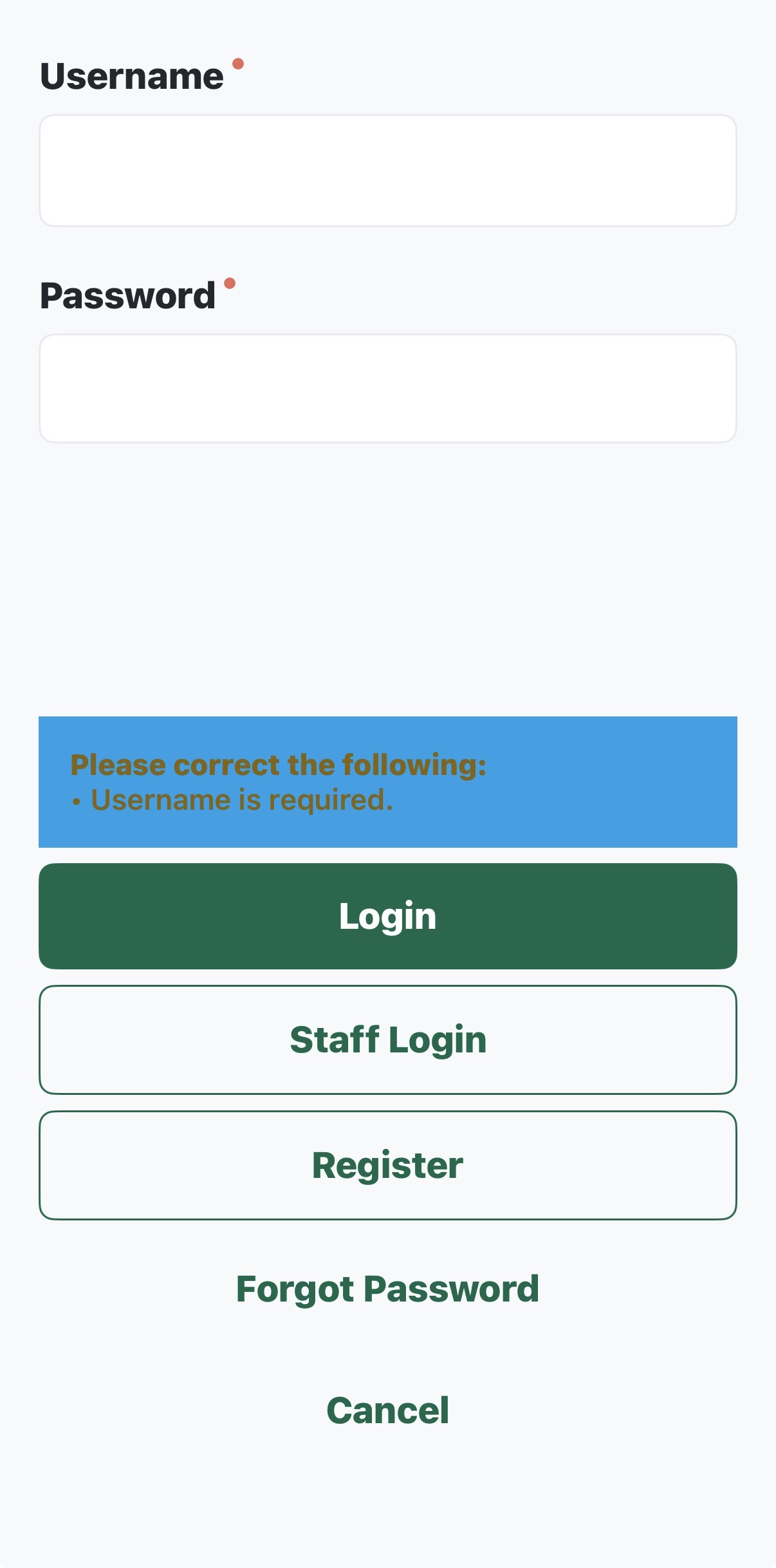The width and height of the screenshot is (776, 1568).
Task: Cancel the login form
Action: tap(388, 1411)
